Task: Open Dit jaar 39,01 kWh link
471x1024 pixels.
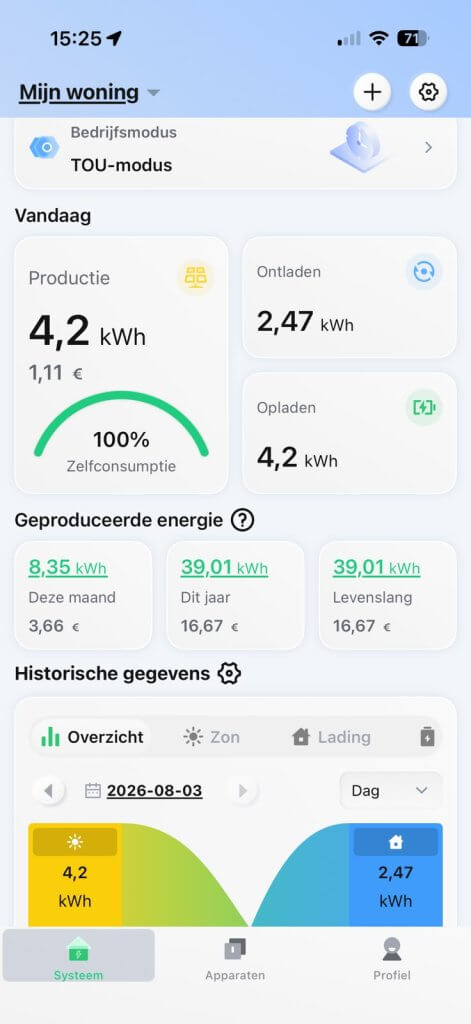Action: tap(224, 568)
